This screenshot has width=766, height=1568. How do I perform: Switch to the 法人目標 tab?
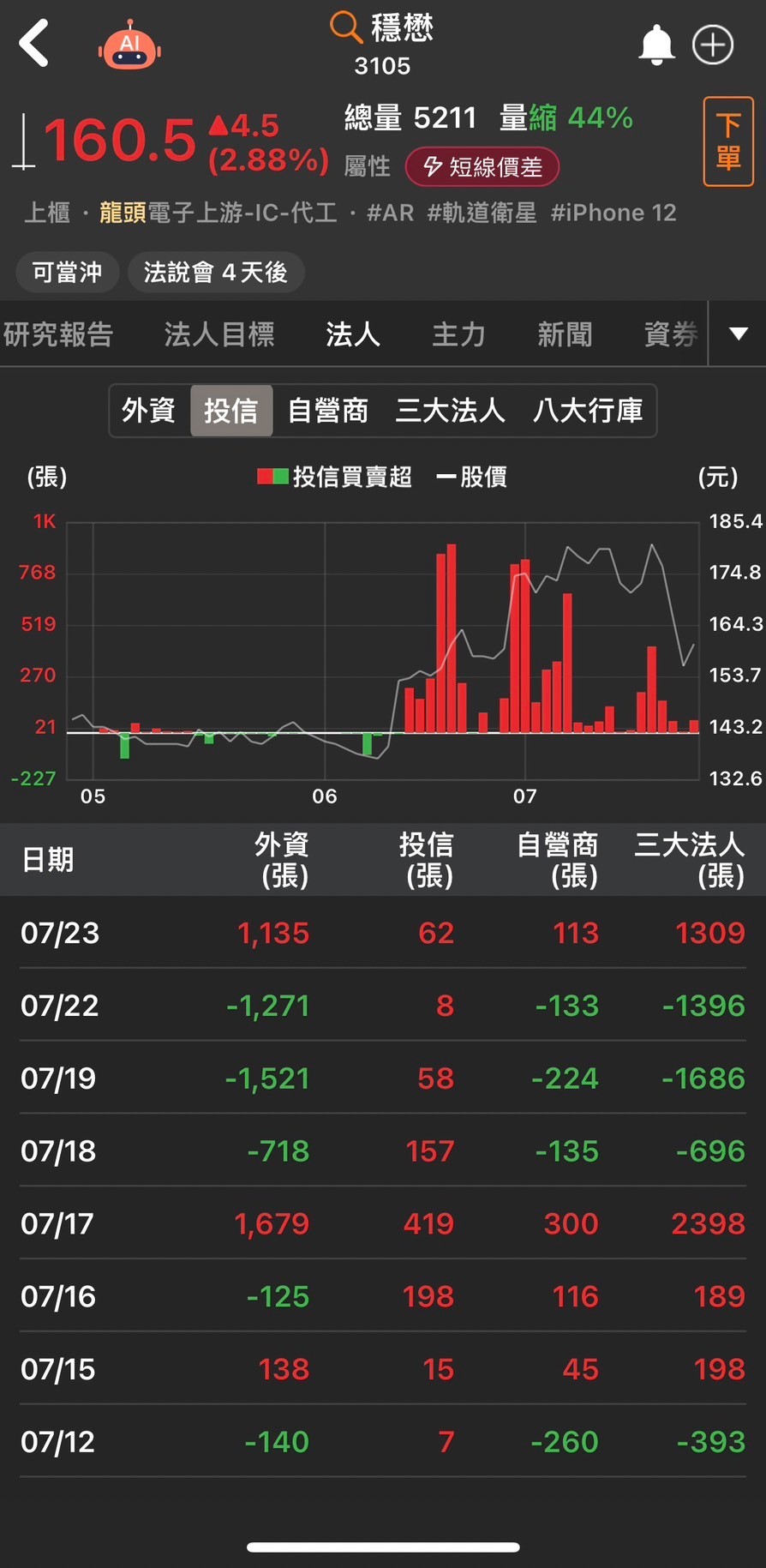[x=219, y=334]
